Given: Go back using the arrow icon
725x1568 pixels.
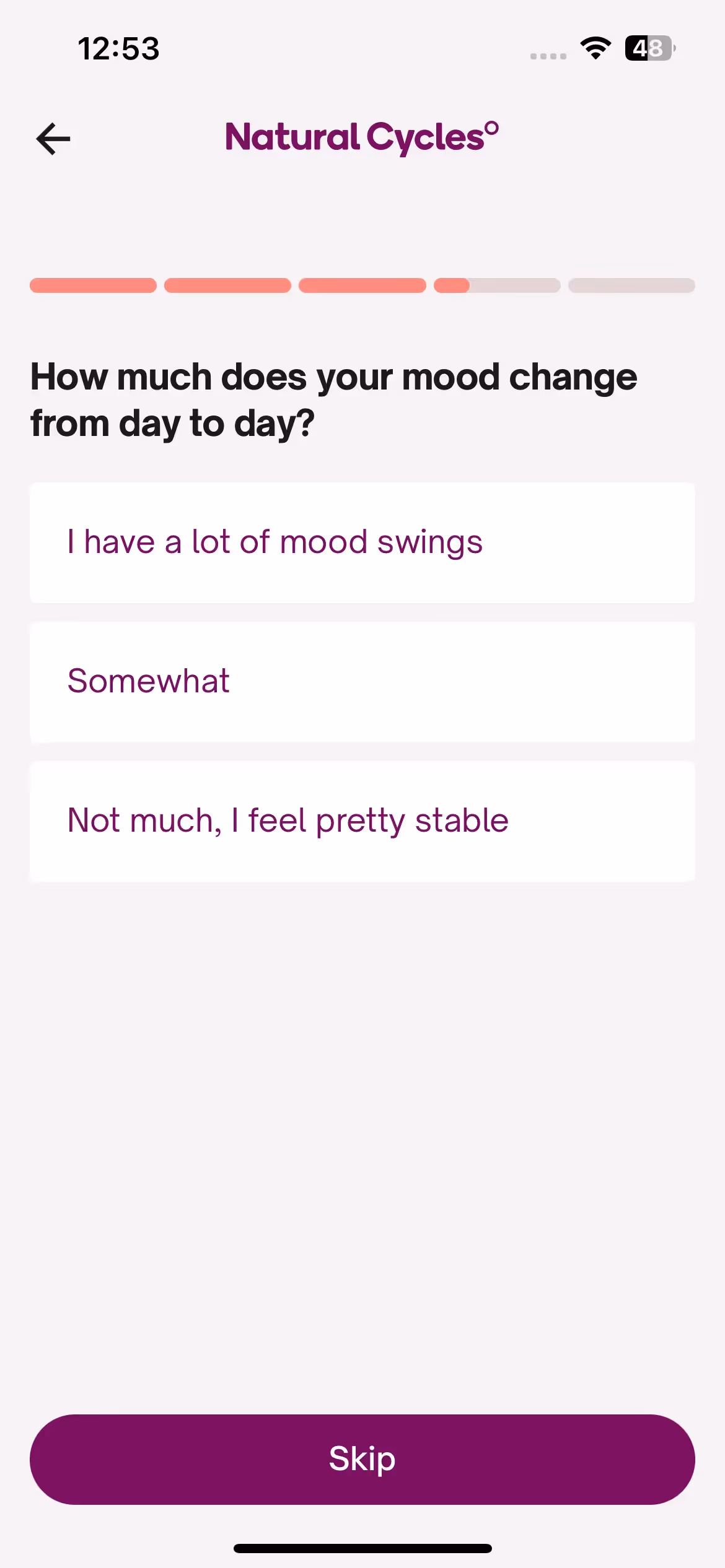Looking at the screenshot, I should (53, 139).
